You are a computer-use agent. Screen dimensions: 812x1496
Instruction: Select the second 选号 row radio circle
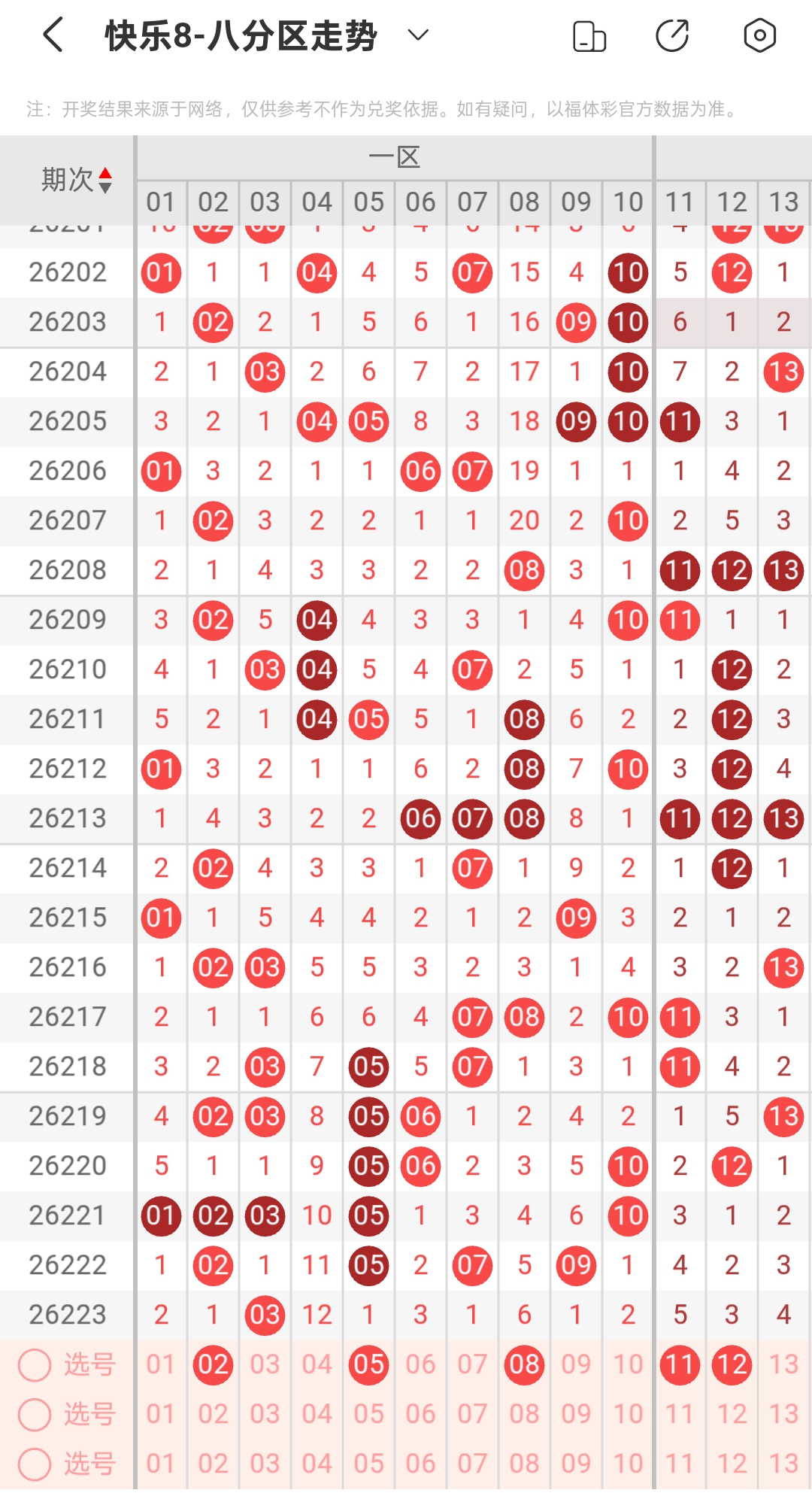[x=35, y=1415]
